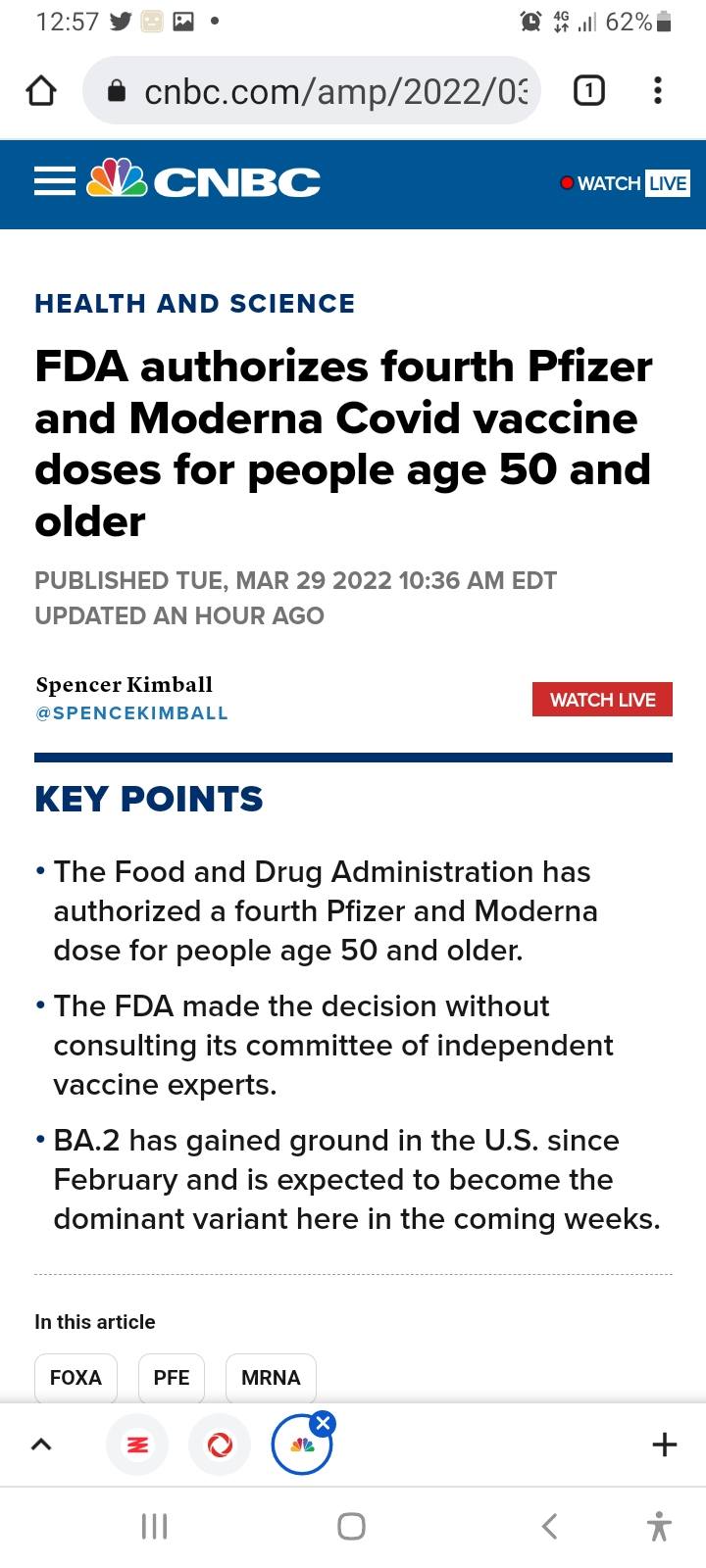Open the CNBC hamburger menu
706x1568 pixels.
pos(54,182)
